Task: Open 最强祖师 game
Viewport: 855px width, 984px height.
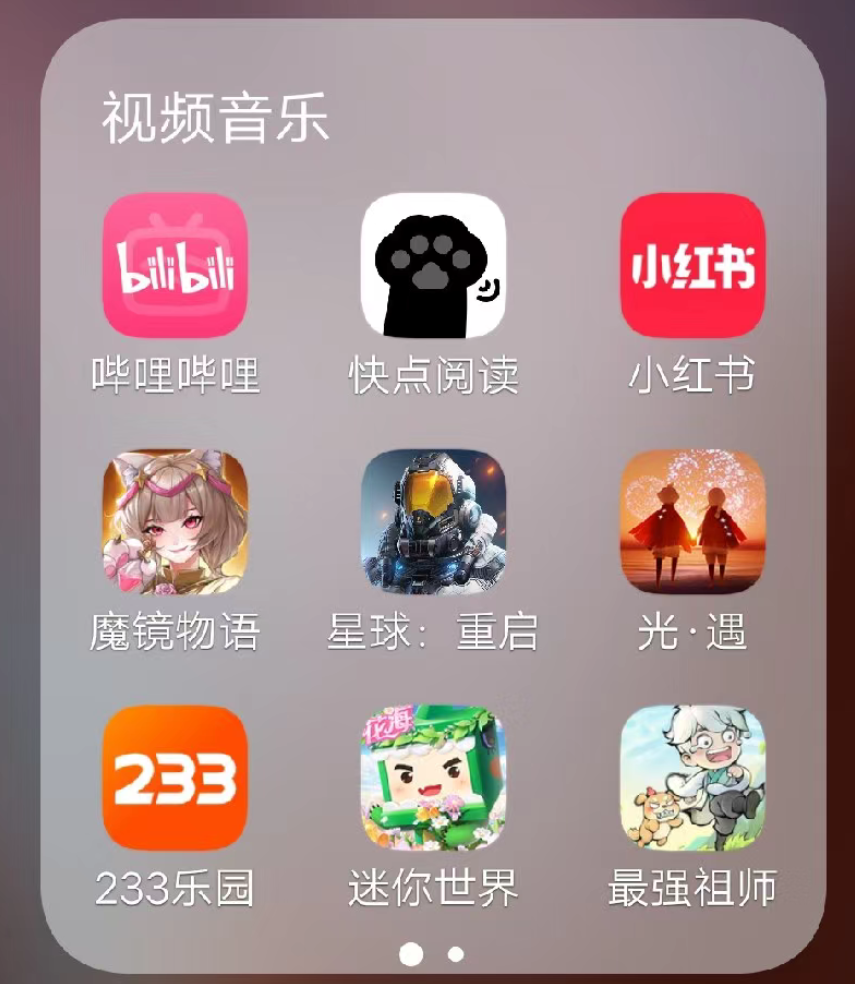Action: [x=692, y=778]
